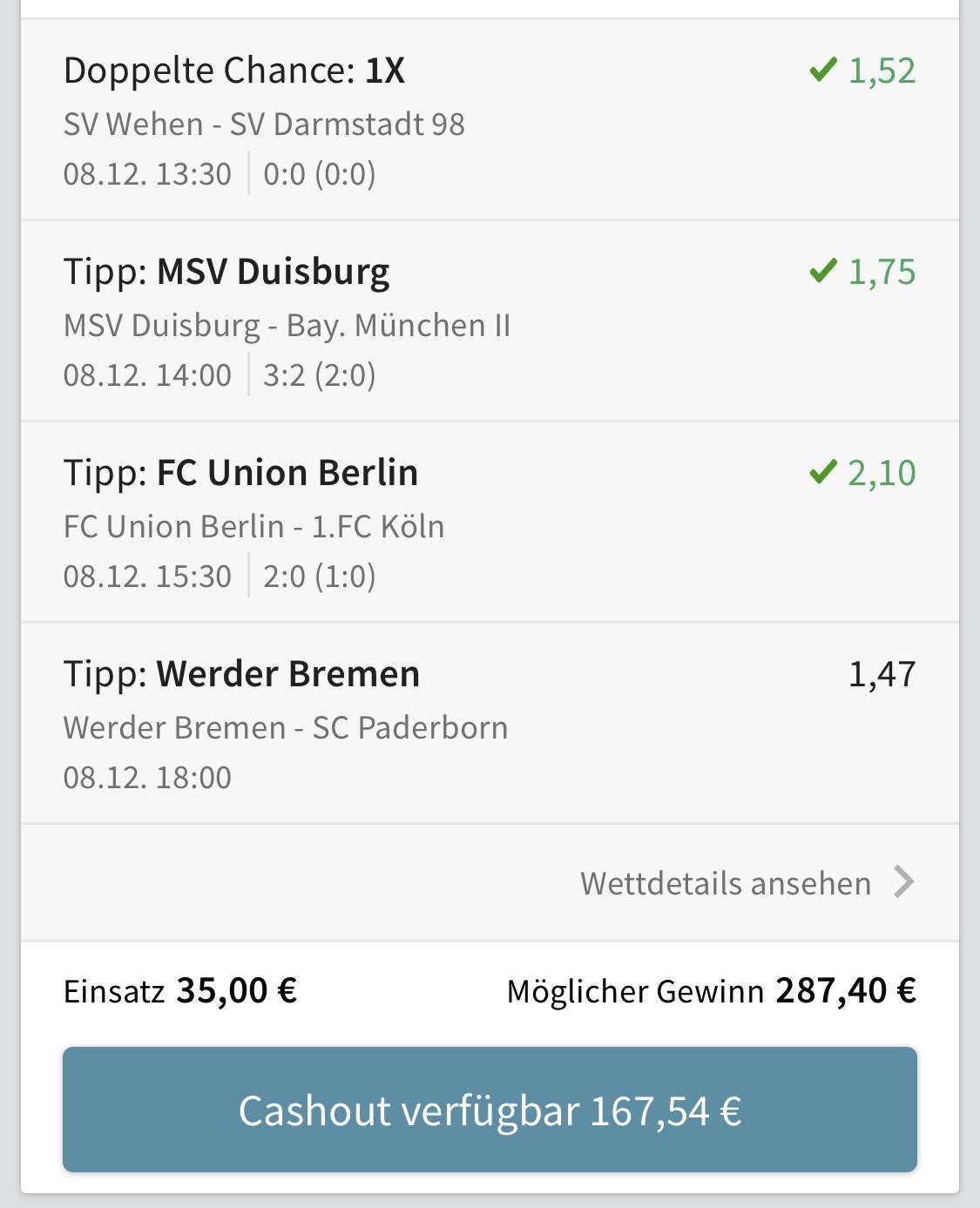
Task: Tap the Cashout verfügbar 167,54 € button
Action: pos(490,1110)
